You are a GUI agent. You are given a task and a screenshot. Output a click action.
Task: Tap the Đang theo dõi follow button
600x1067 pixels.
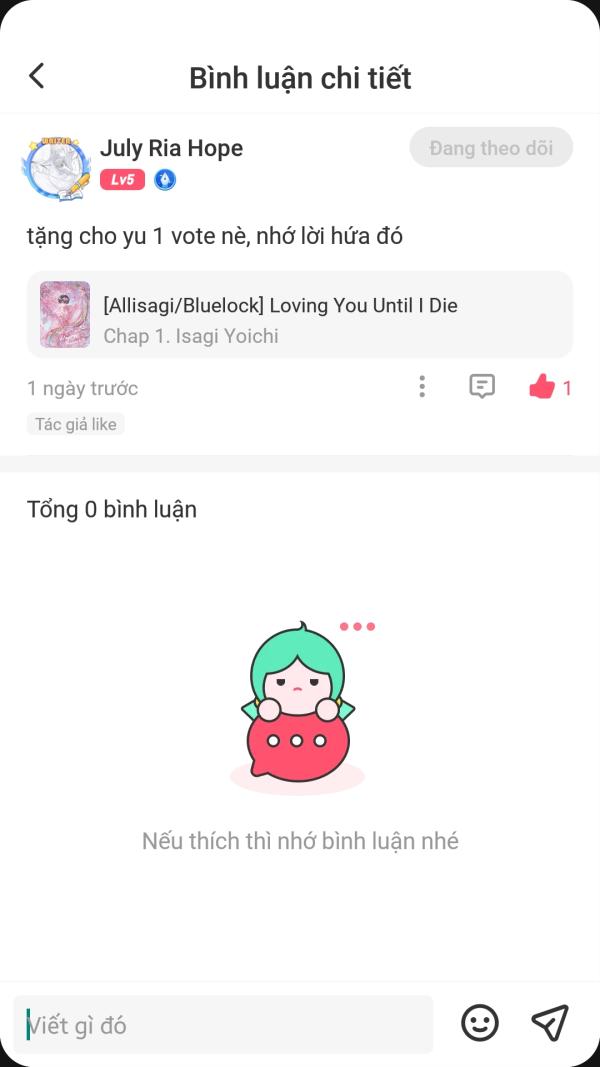[491, 148]
